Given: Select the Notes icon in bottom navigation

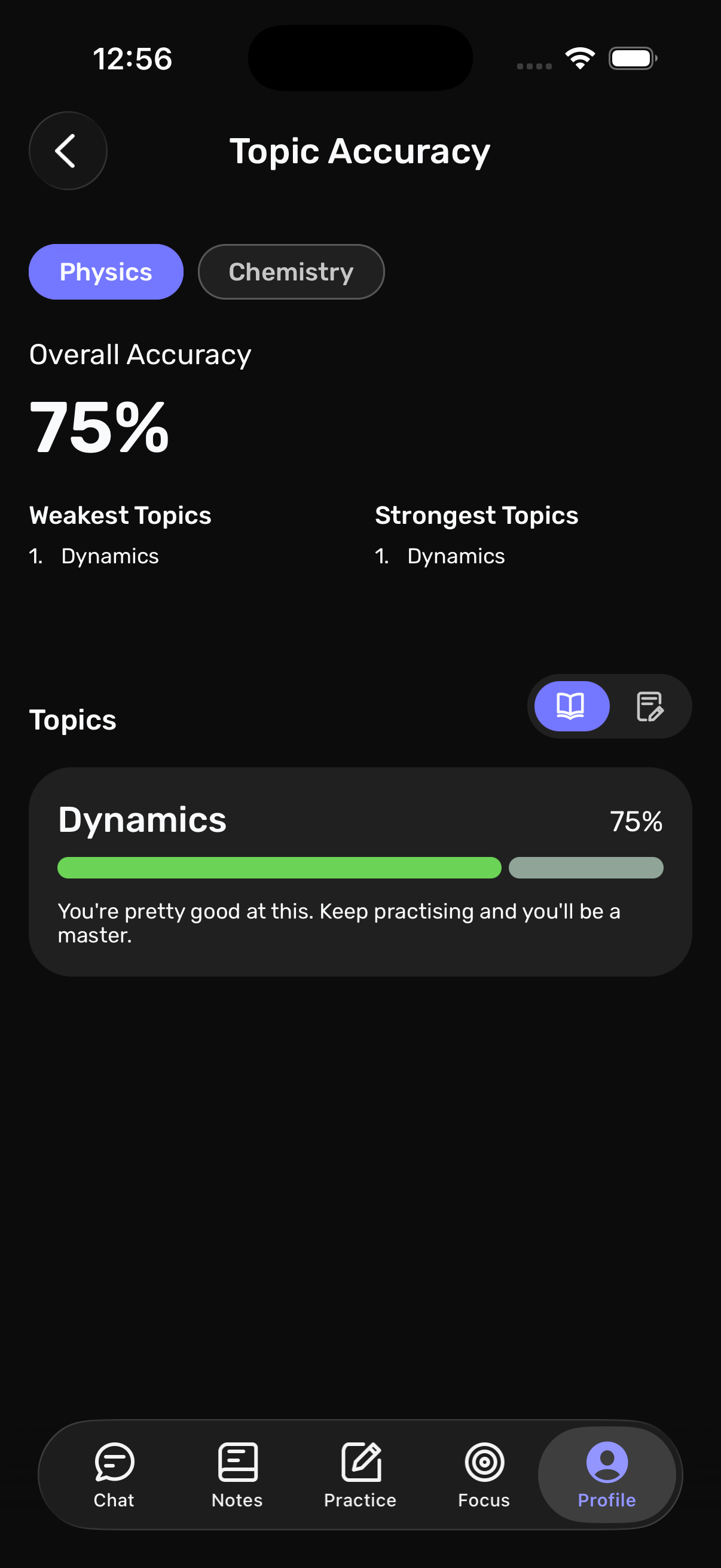Looking at the screenshot, I should click(x=237, y=1461).
